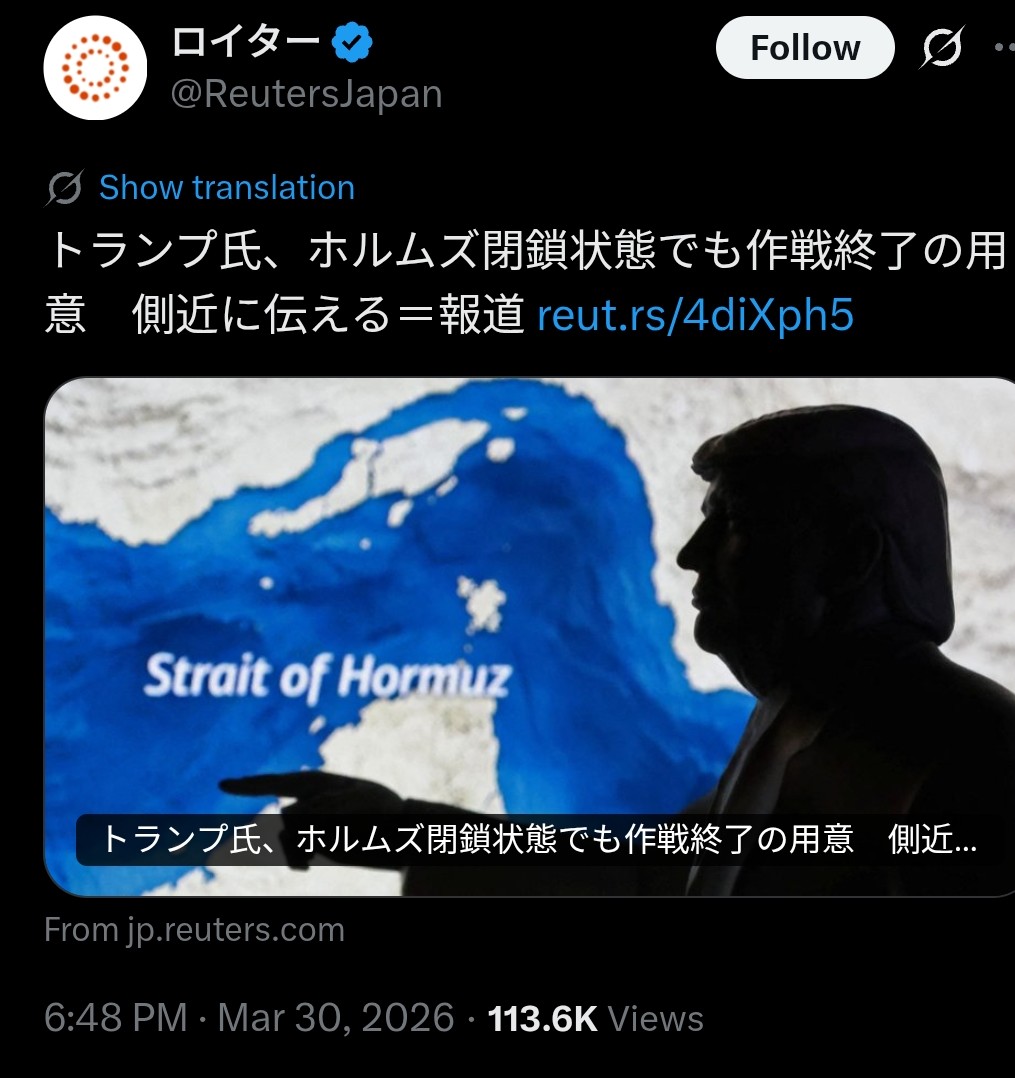The width and height of the screenshot is (1015, 1078).
Task: Open the post overflow menu
Action: tap(1003, 48)
